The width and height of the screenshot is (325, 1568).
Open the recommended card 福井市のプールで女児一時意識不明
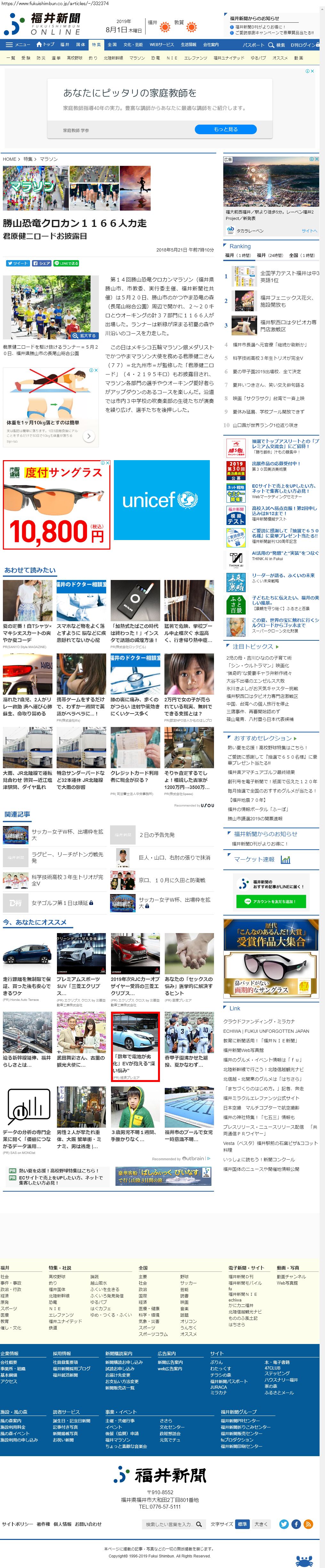click(x=189, y=1135)
